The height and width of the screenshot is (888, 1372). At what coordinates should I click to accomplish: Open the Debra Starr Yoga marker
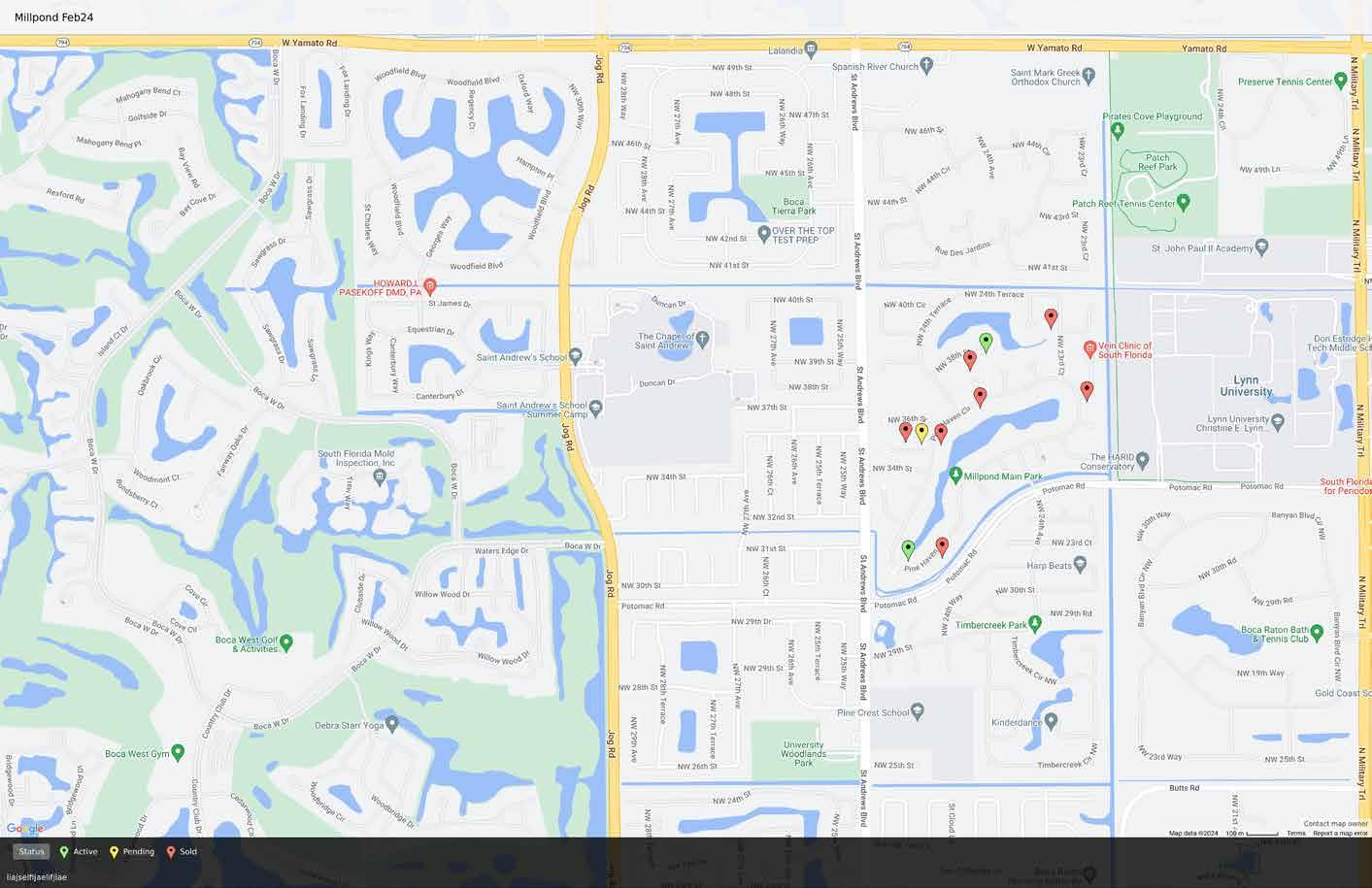[392, 724]
